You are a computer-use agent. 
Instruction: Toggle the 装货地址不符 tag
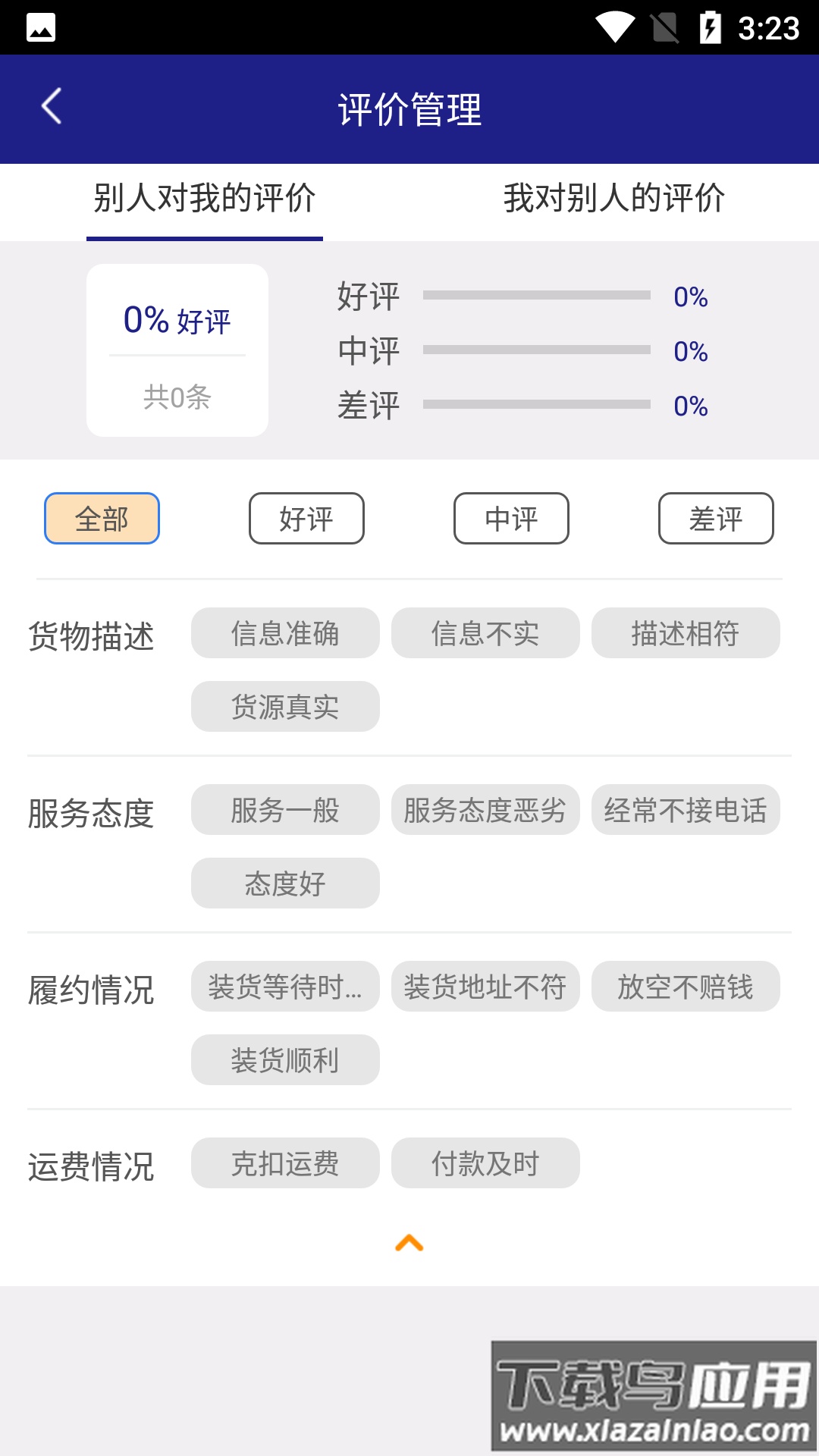pyautogui.click(x=485, y=987)
